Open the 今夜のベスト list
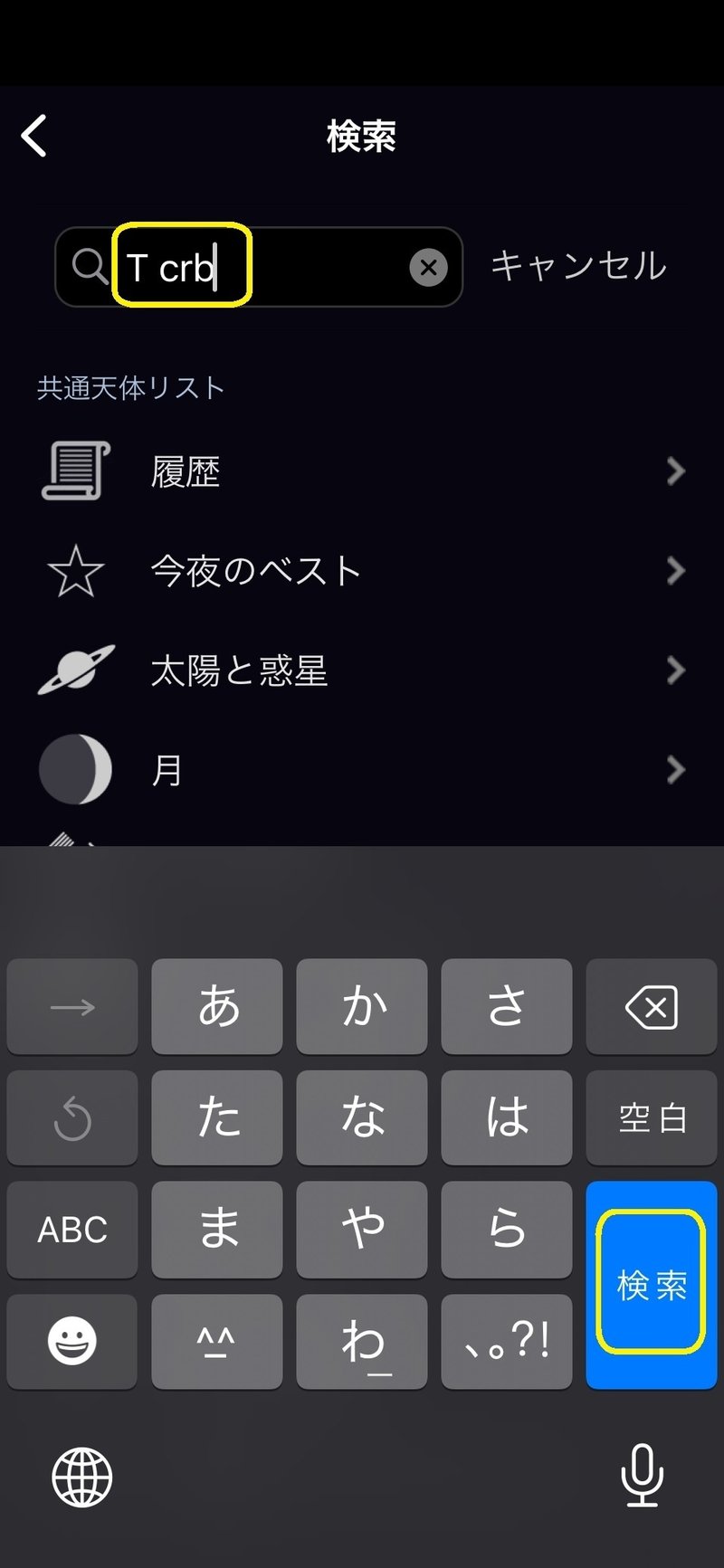 (x=362, y=571)
